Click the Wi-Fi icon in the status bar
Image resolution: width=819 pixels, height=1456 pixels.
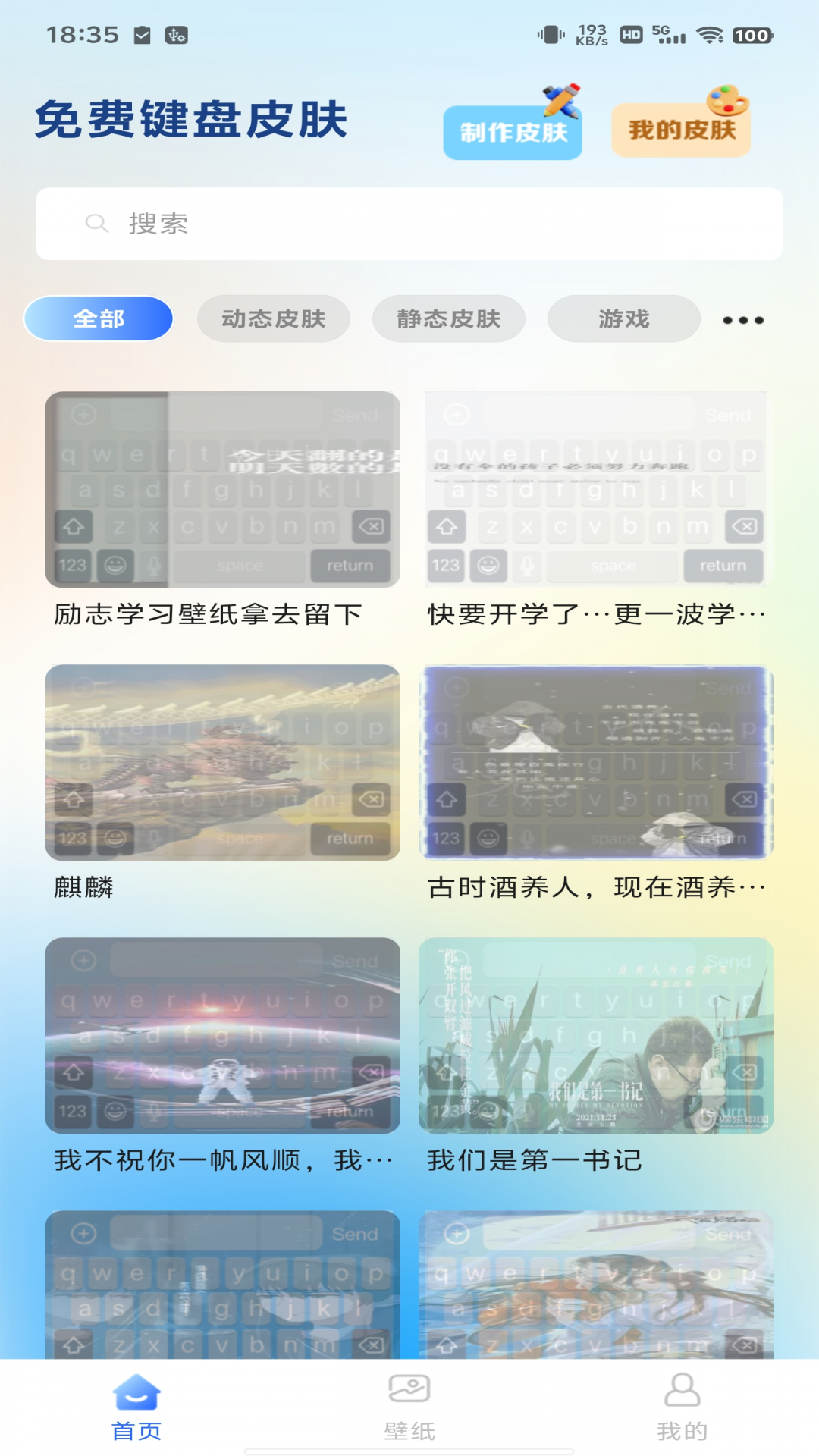pyautogui.click(x=710, y=33)
